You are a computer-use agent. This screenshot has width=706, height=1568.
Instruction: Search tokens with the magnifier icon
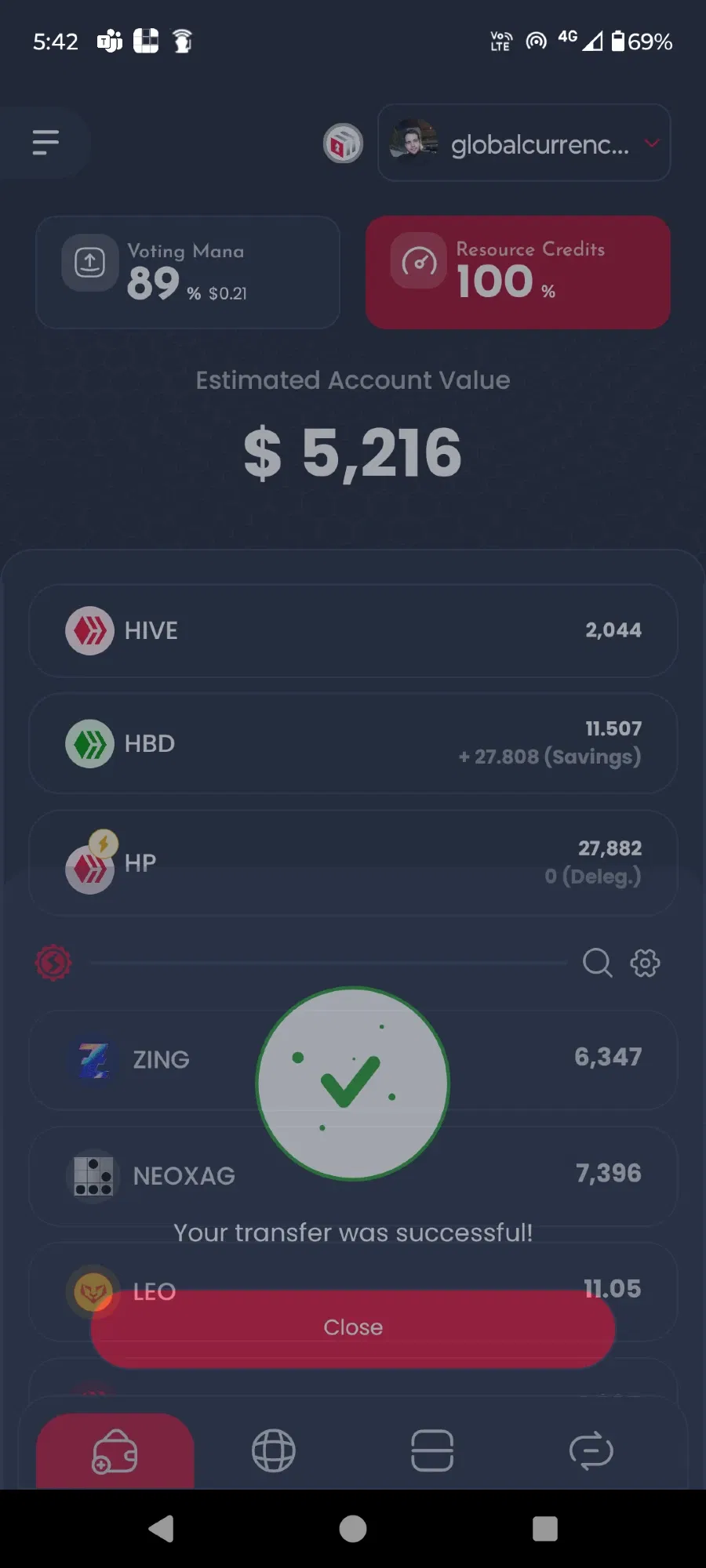(597, 962)
